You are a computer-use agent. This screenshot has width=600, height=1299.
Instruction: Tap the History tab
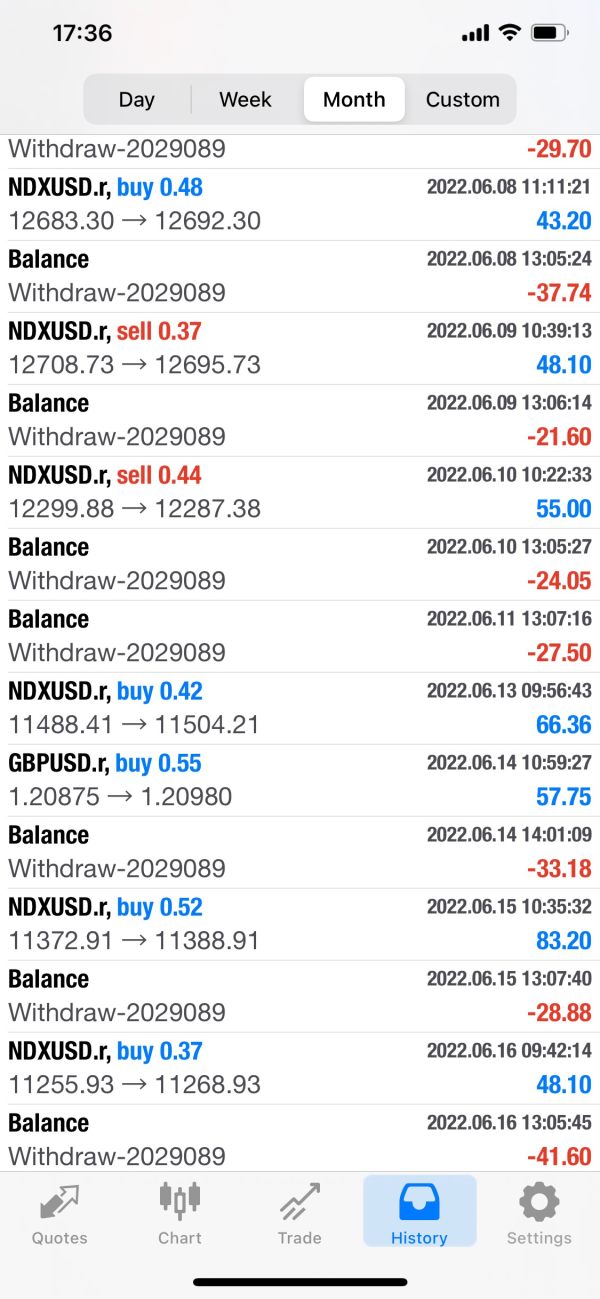pyautogui.click(x=419, y=1213)
